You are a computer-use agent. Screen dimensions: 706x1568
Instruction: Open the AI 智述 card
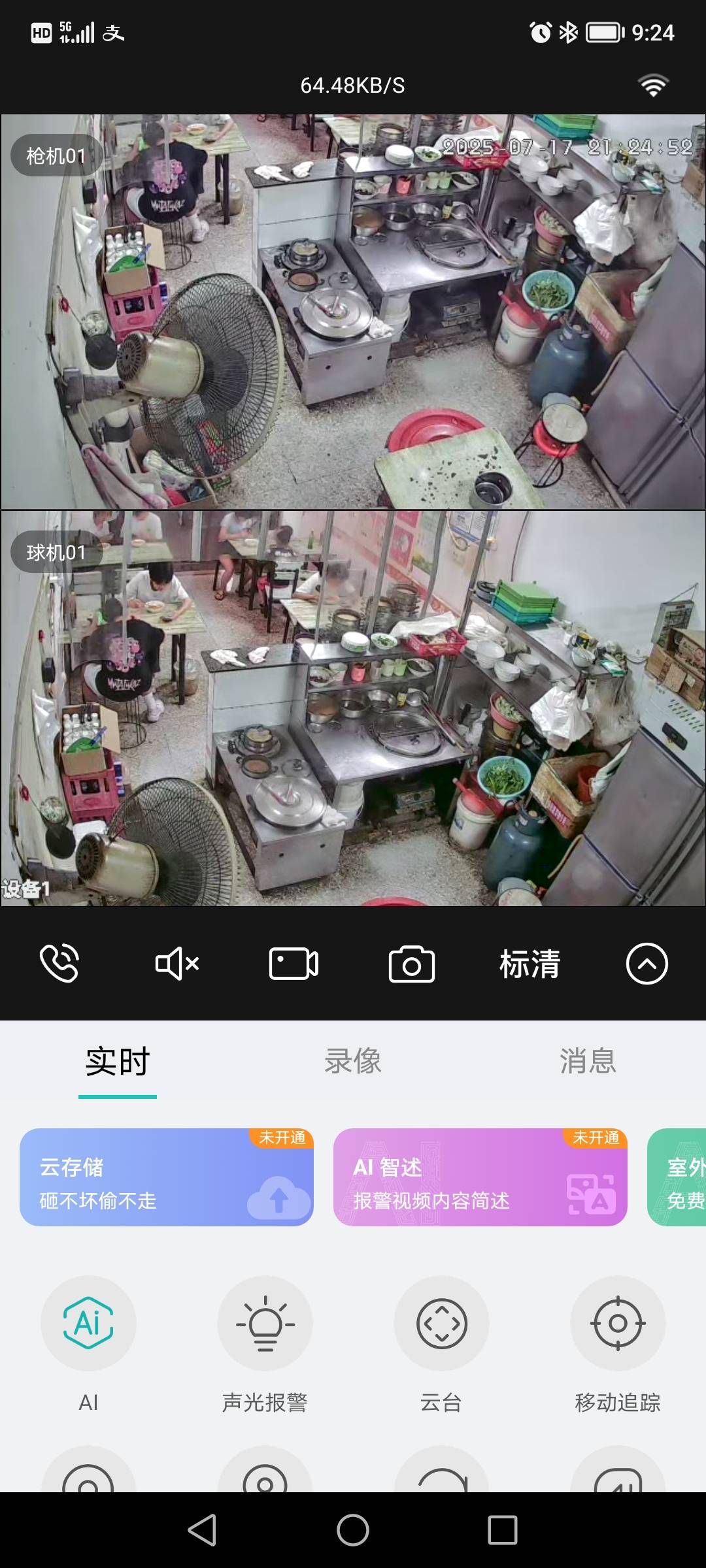point(480,1177)
